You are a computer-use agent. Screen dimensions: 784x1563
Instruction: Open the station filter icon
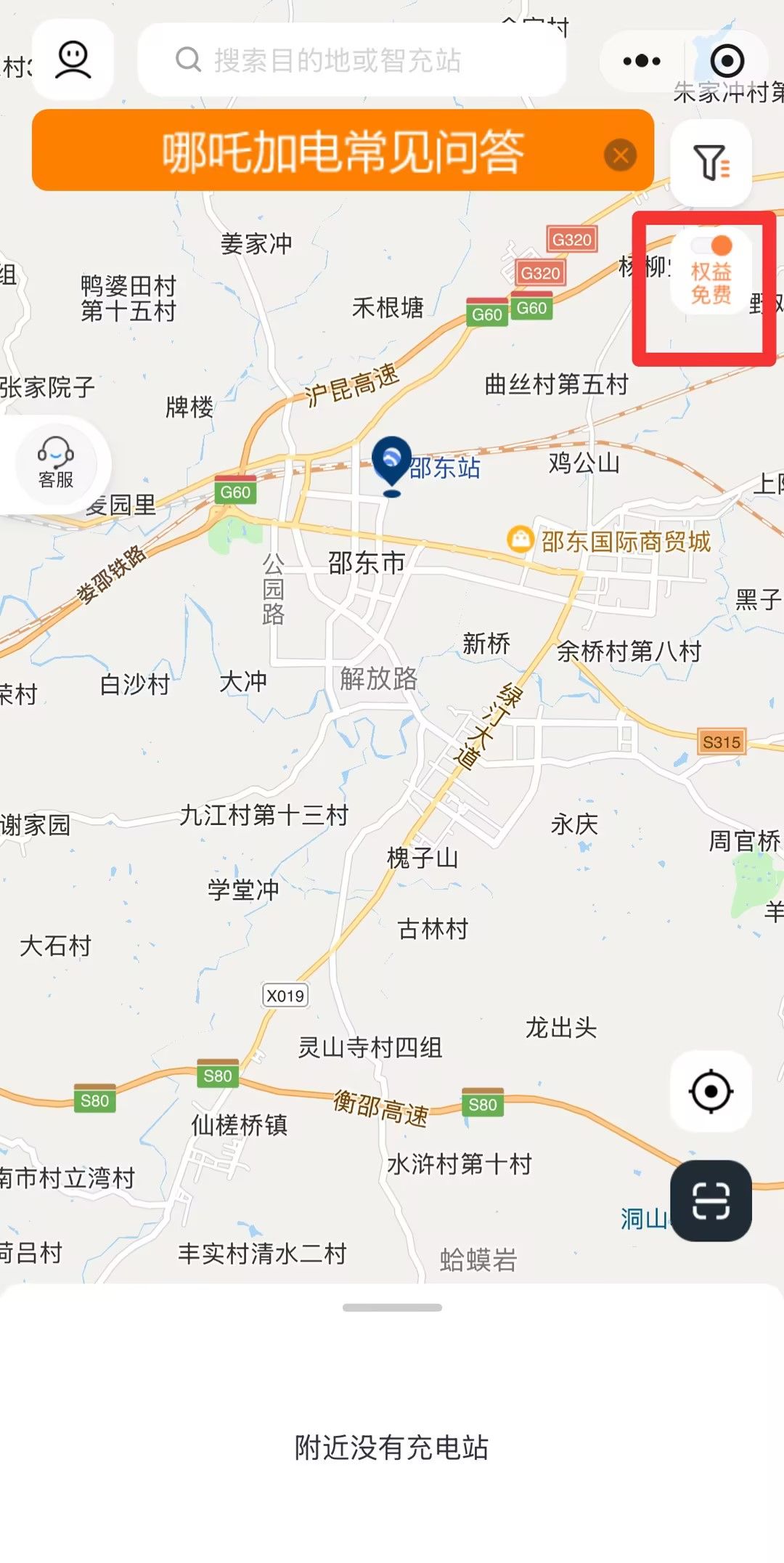click(x=711, y=162)
